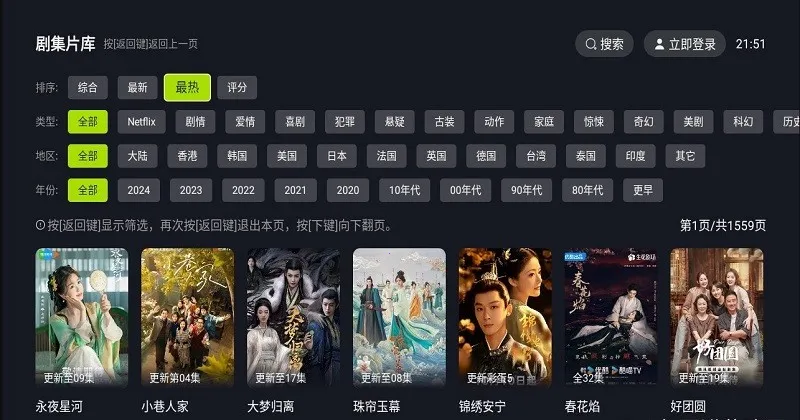Select 综合 sorting

(87, 88)
